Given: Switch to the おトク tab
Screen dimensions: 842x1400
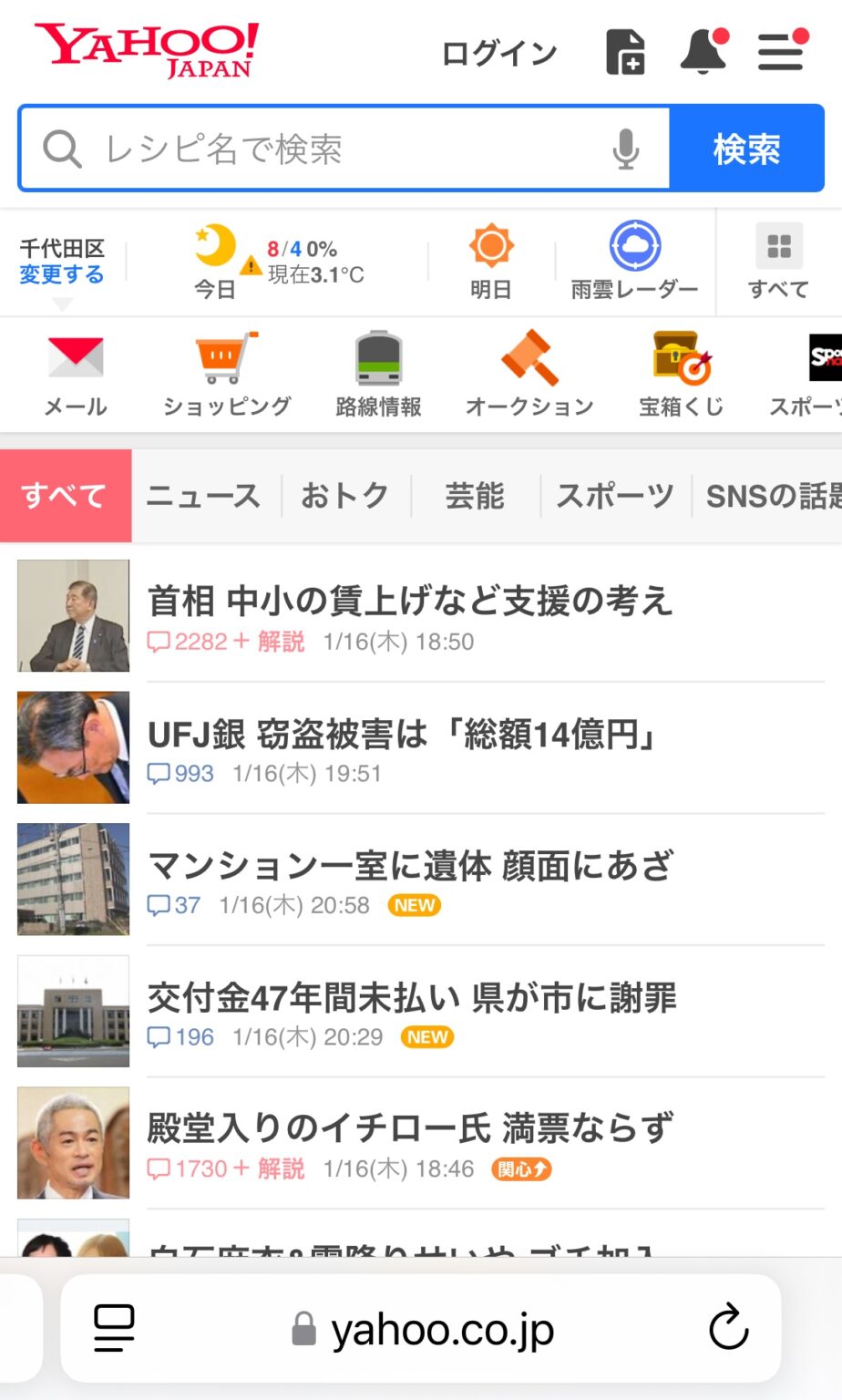Looking at the screenshot, I should pyautogui.click(x=345, y=496).
